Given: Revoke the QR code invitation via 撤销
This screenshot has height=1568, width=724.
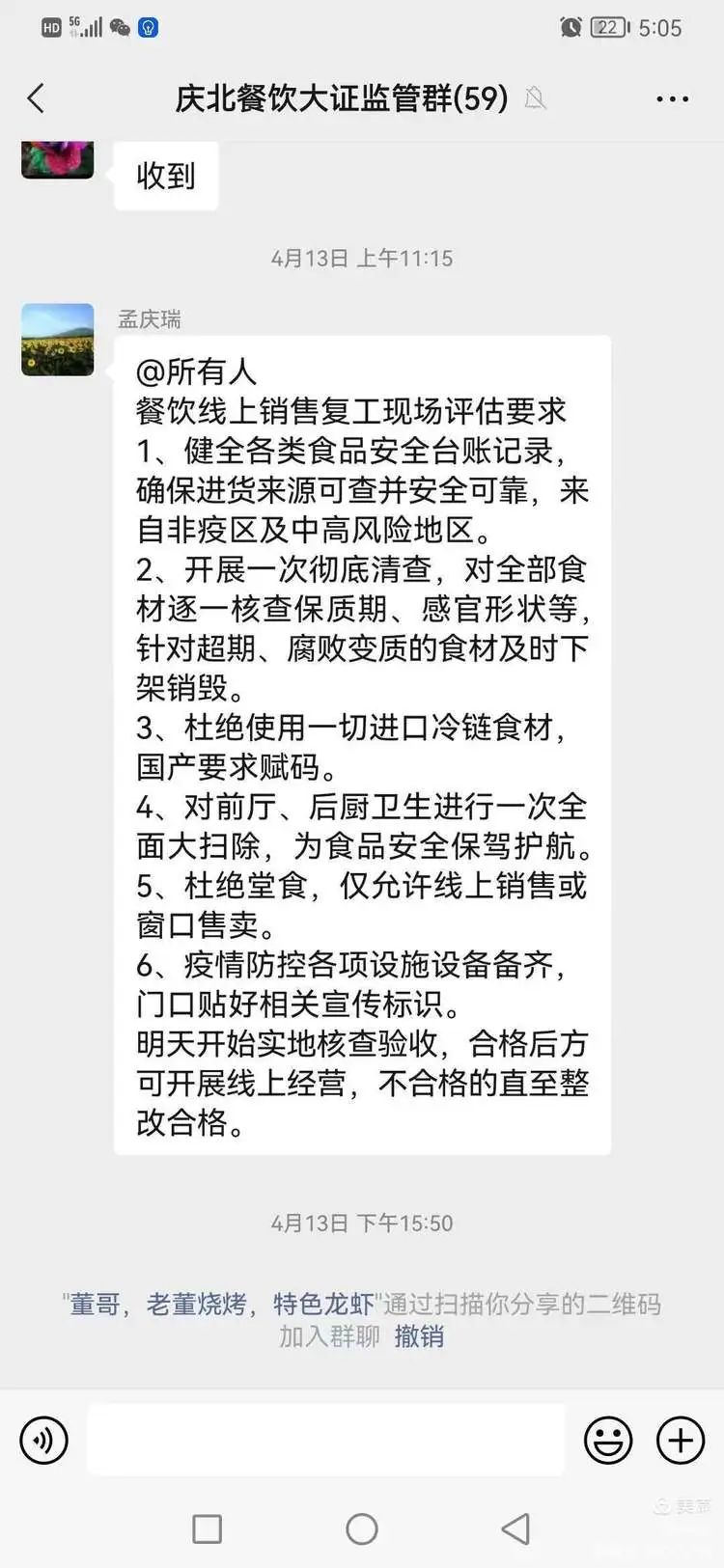Looking at the screenshot, I should (x=419, y=1336).
